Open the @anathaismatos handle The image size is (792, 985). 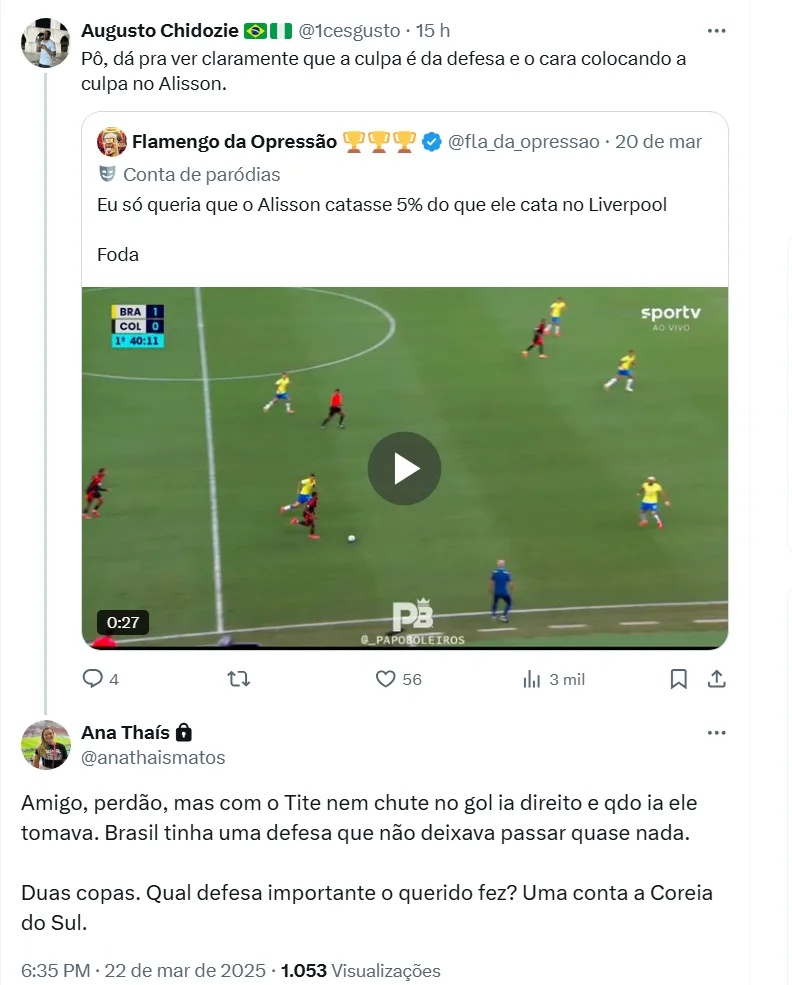pyautogui.click(x=153, y=758)
